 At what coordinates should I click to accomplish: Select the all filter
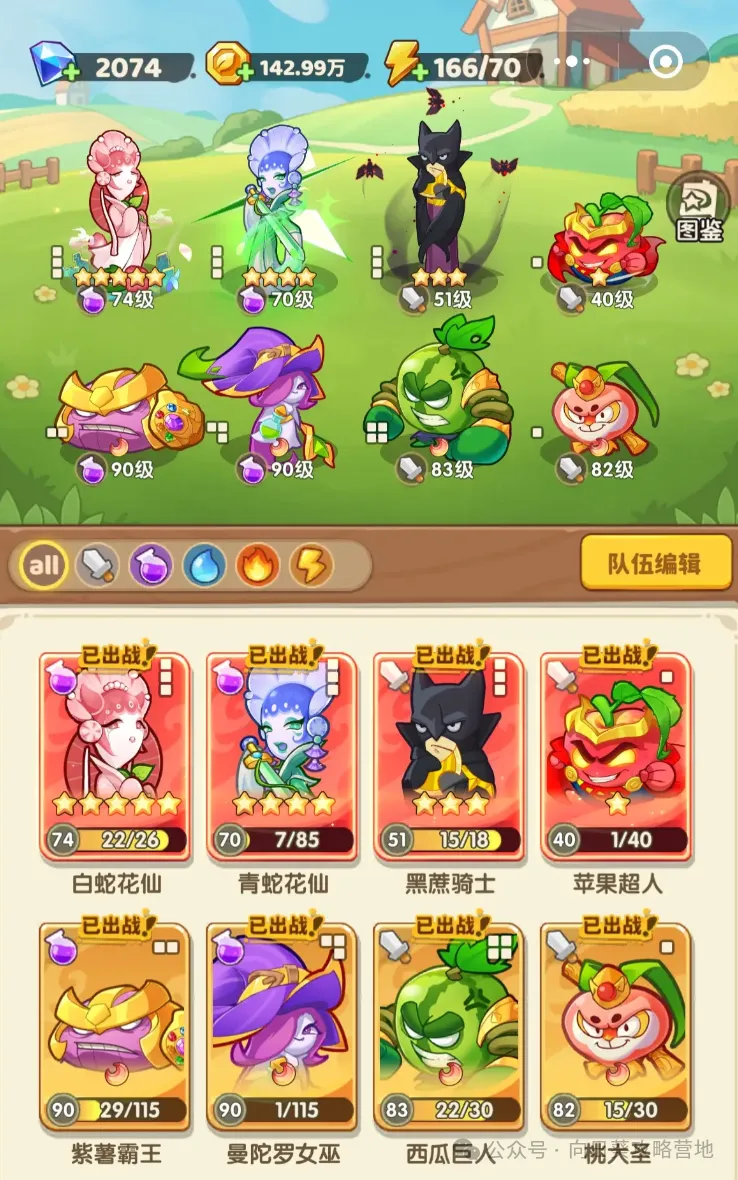[x=44, y=566]
